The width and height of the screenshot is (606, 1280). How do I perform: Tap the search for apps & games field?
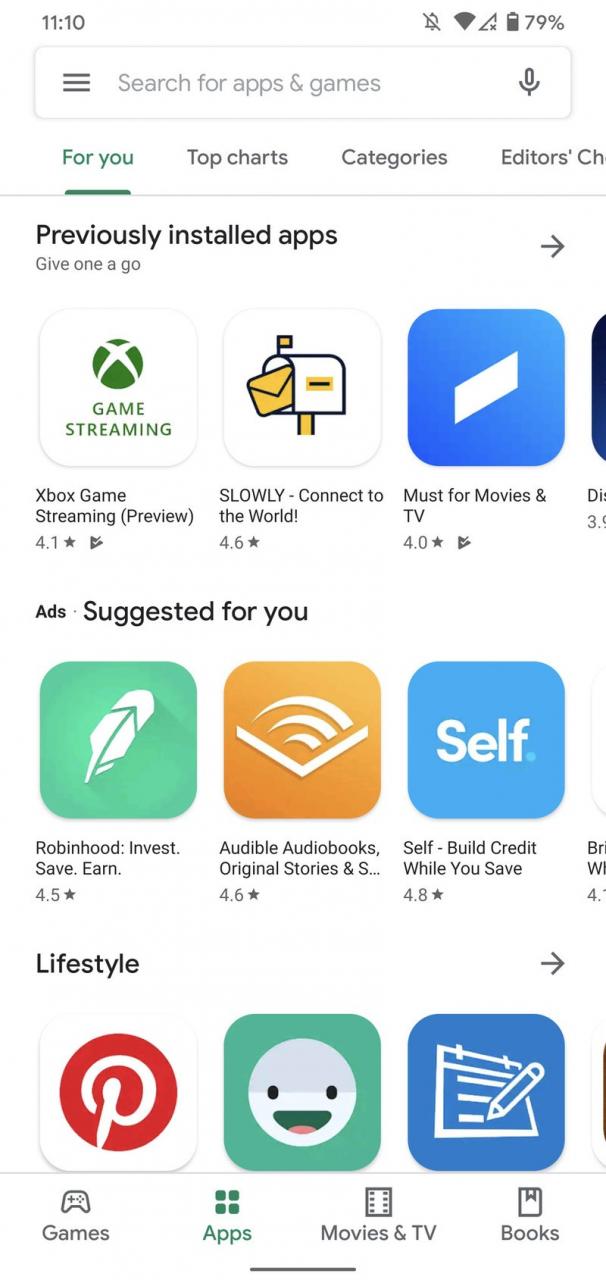tap(300, 83)
